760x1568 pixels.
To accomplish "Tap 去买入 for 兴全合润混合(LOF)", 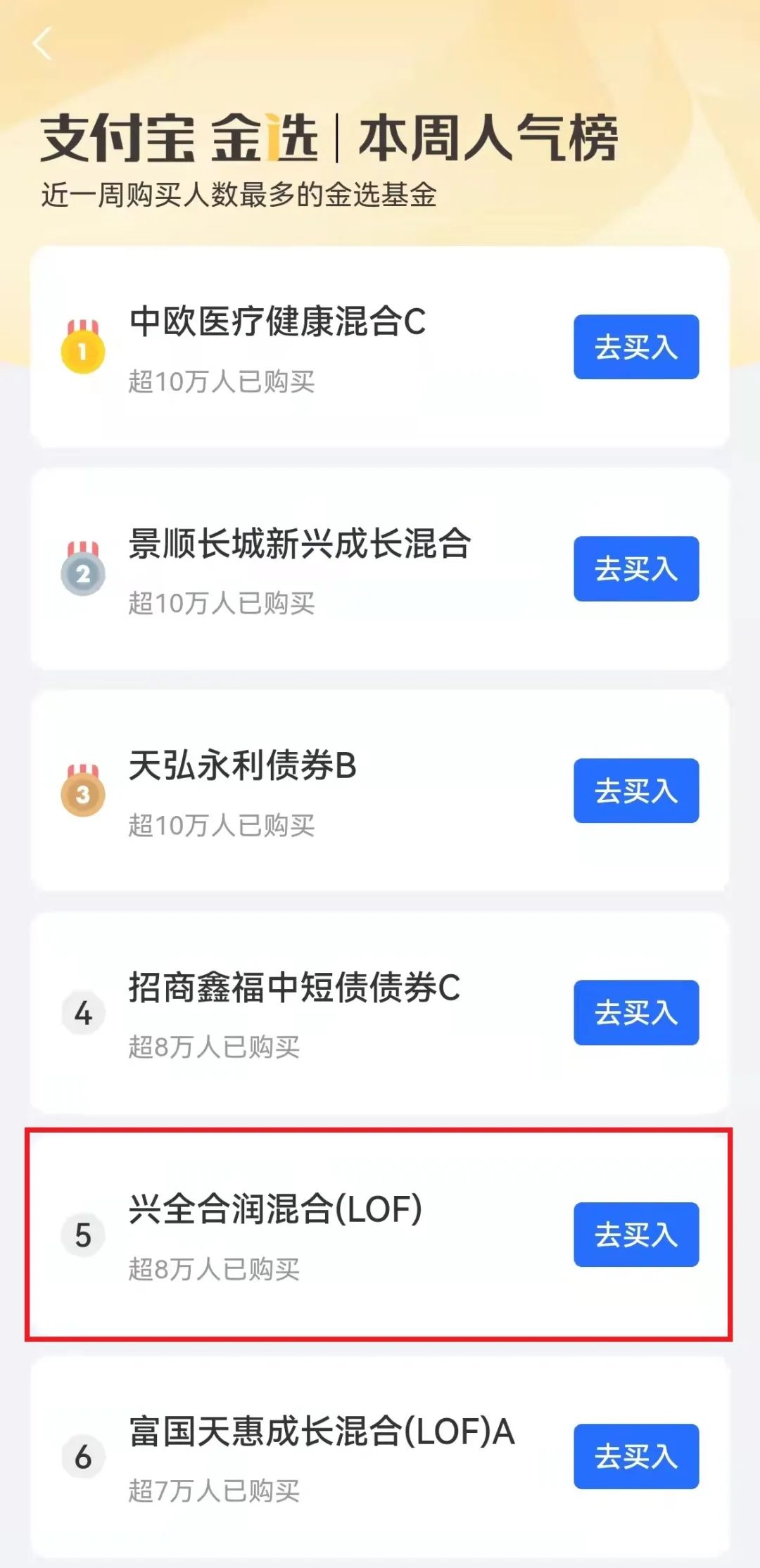I will (636, 1235).
